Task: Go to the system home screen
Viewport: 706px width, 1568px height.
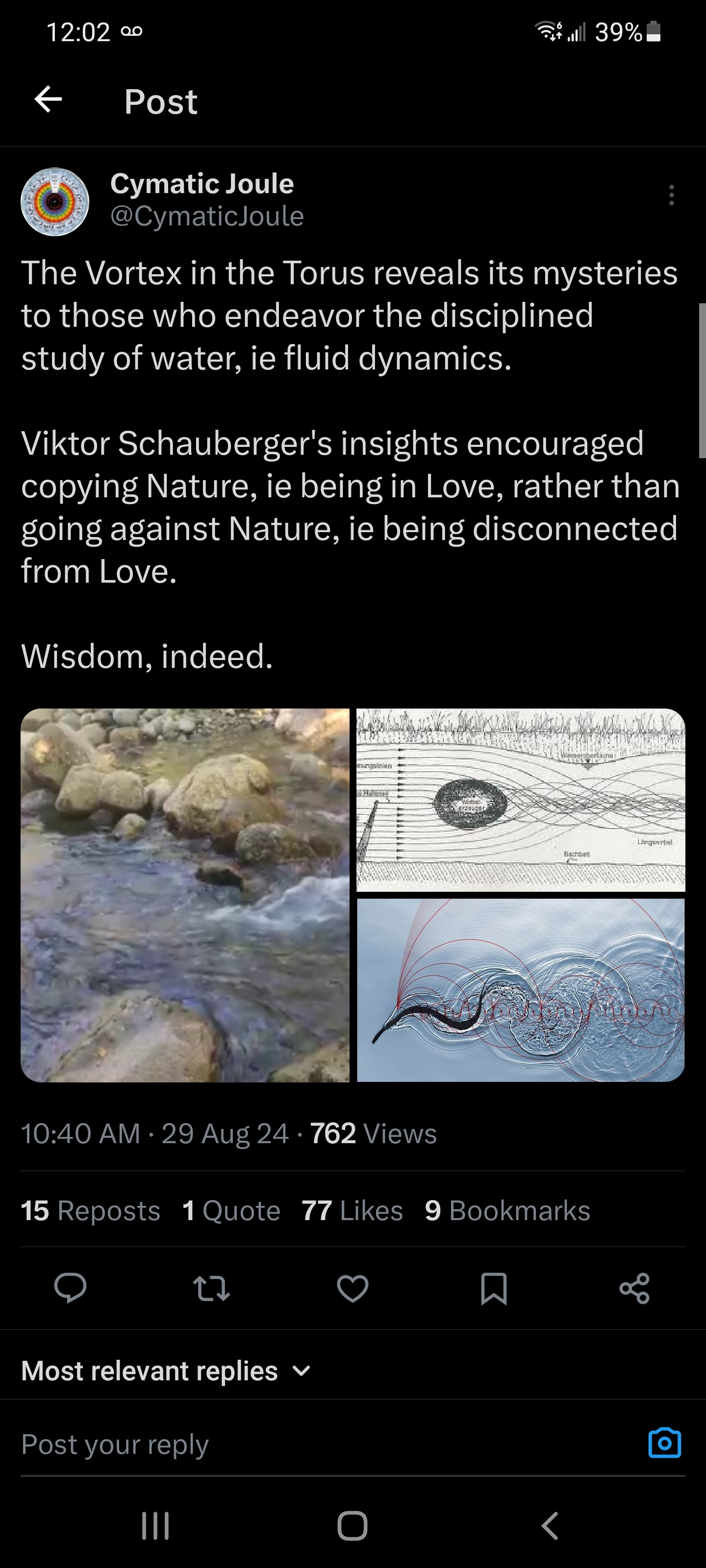Action: point(353,1525)
